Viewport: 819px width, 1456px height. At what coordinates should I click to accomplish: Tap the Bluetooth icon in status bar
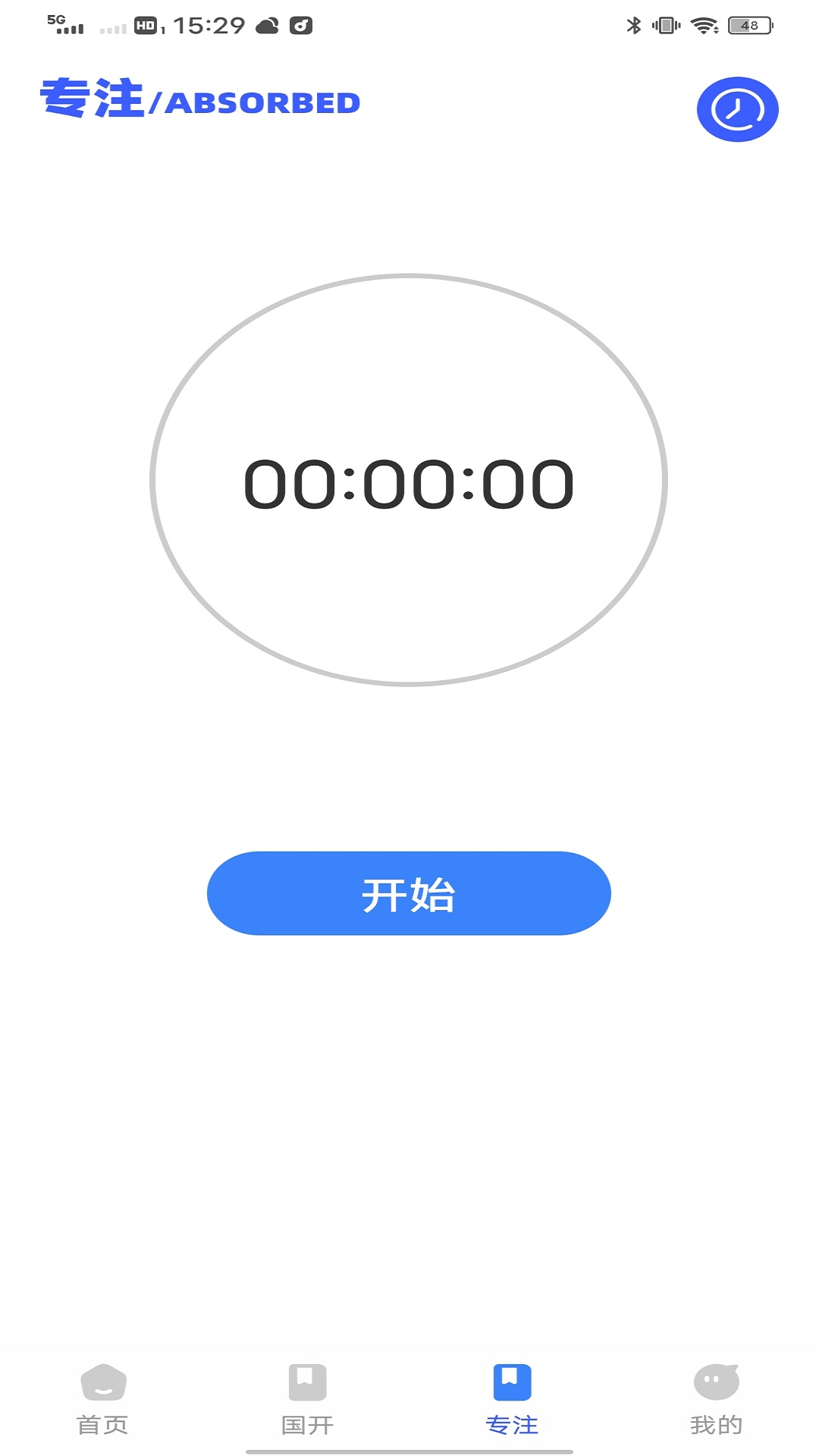tap(633, 25)
